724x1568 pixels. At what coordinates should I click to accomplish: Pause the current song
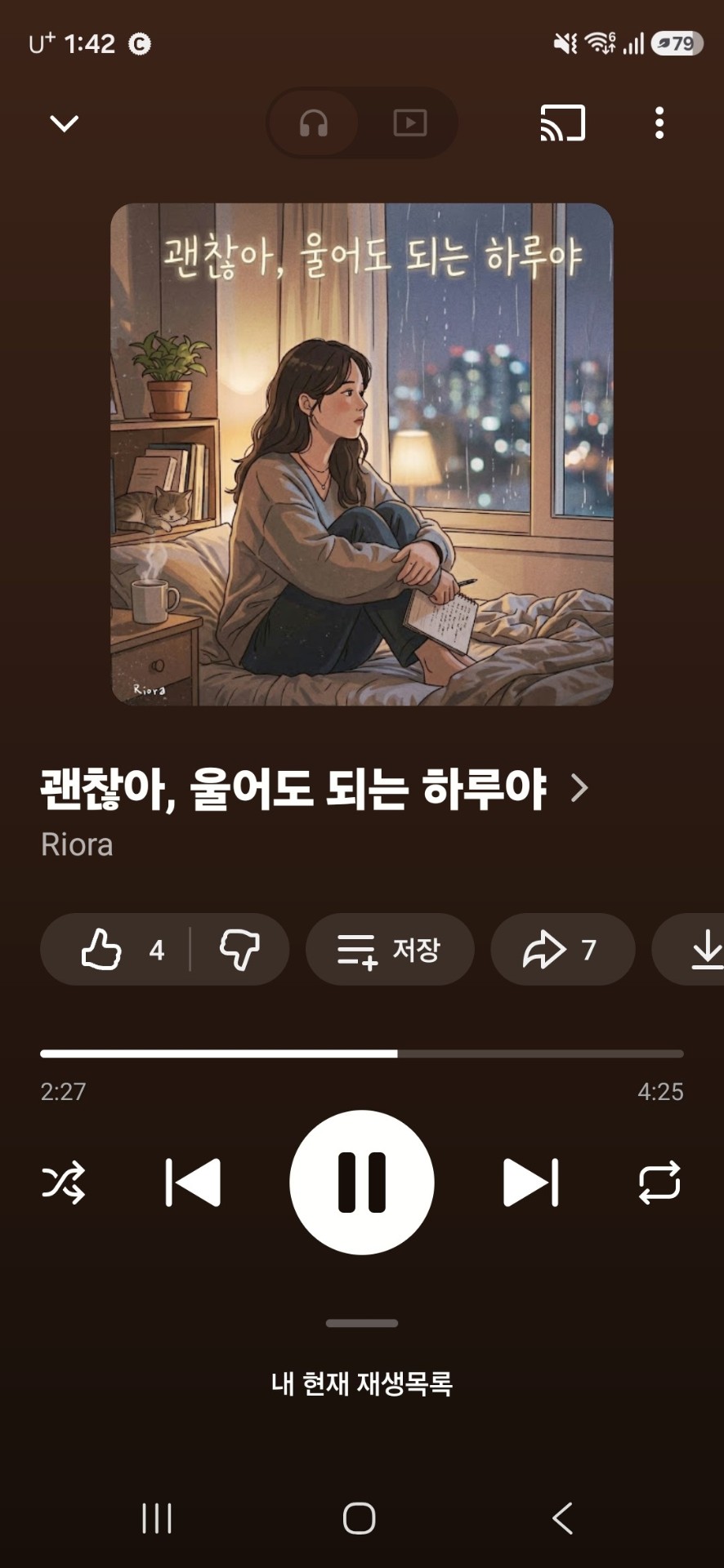coord(362,1182)
